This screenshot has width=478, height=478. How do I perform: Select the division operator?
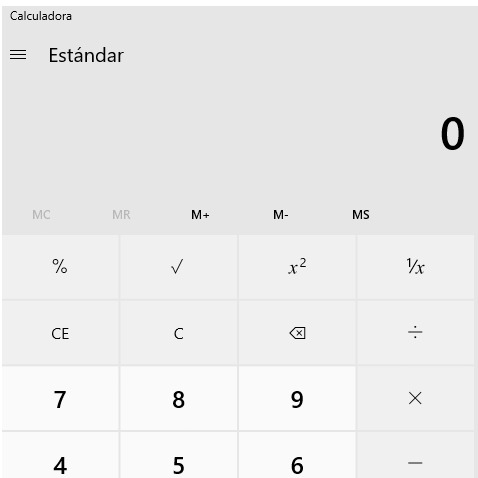click(415, 333)
